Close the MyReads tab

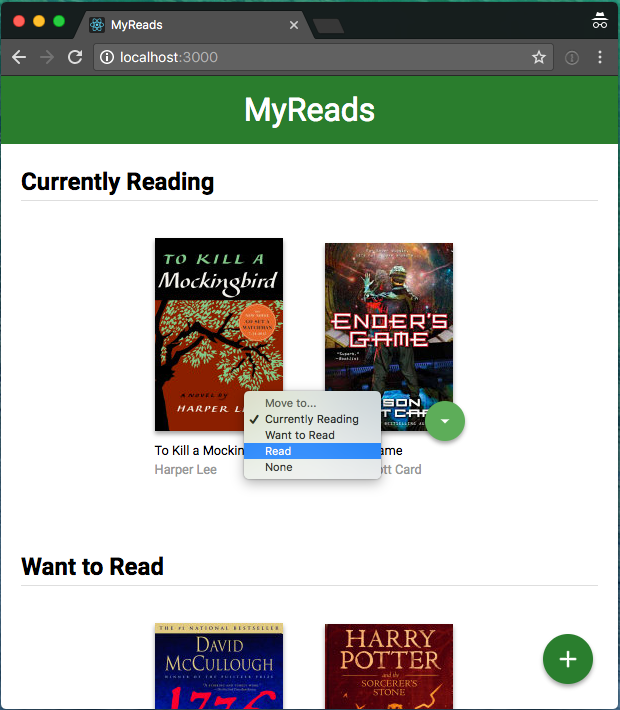pyautogui.click(x=294, y=24)
